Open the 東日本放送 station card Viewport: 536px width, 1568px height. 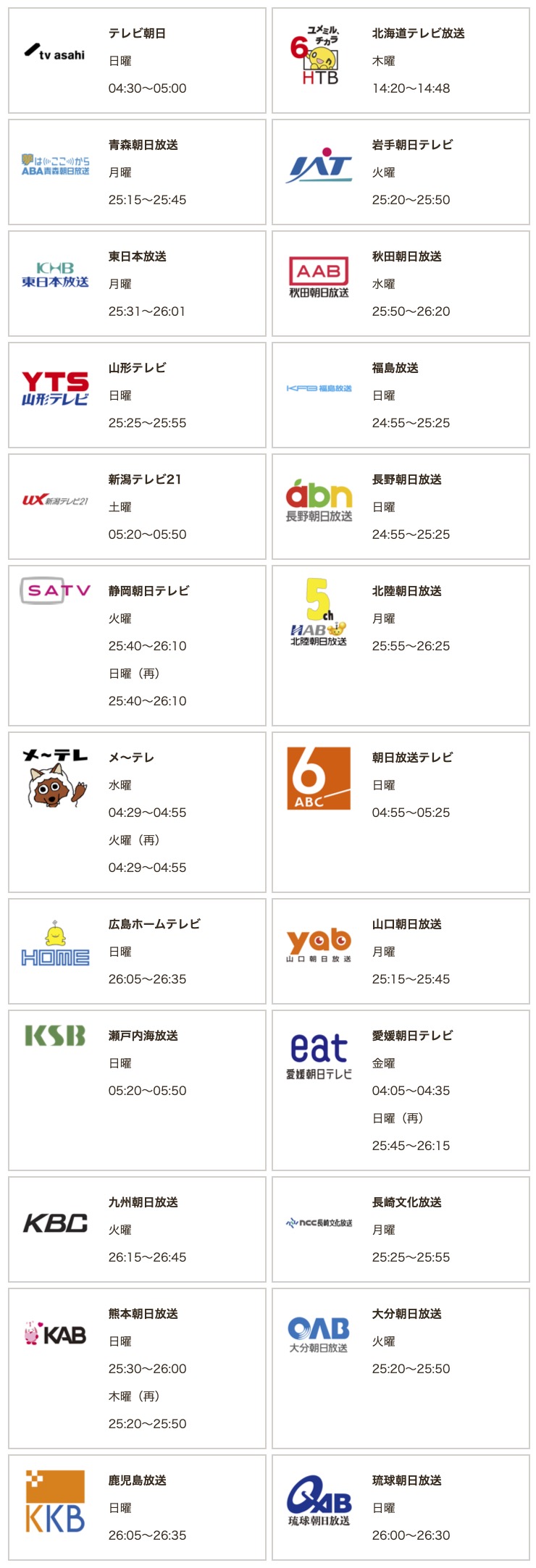(137, 284)
